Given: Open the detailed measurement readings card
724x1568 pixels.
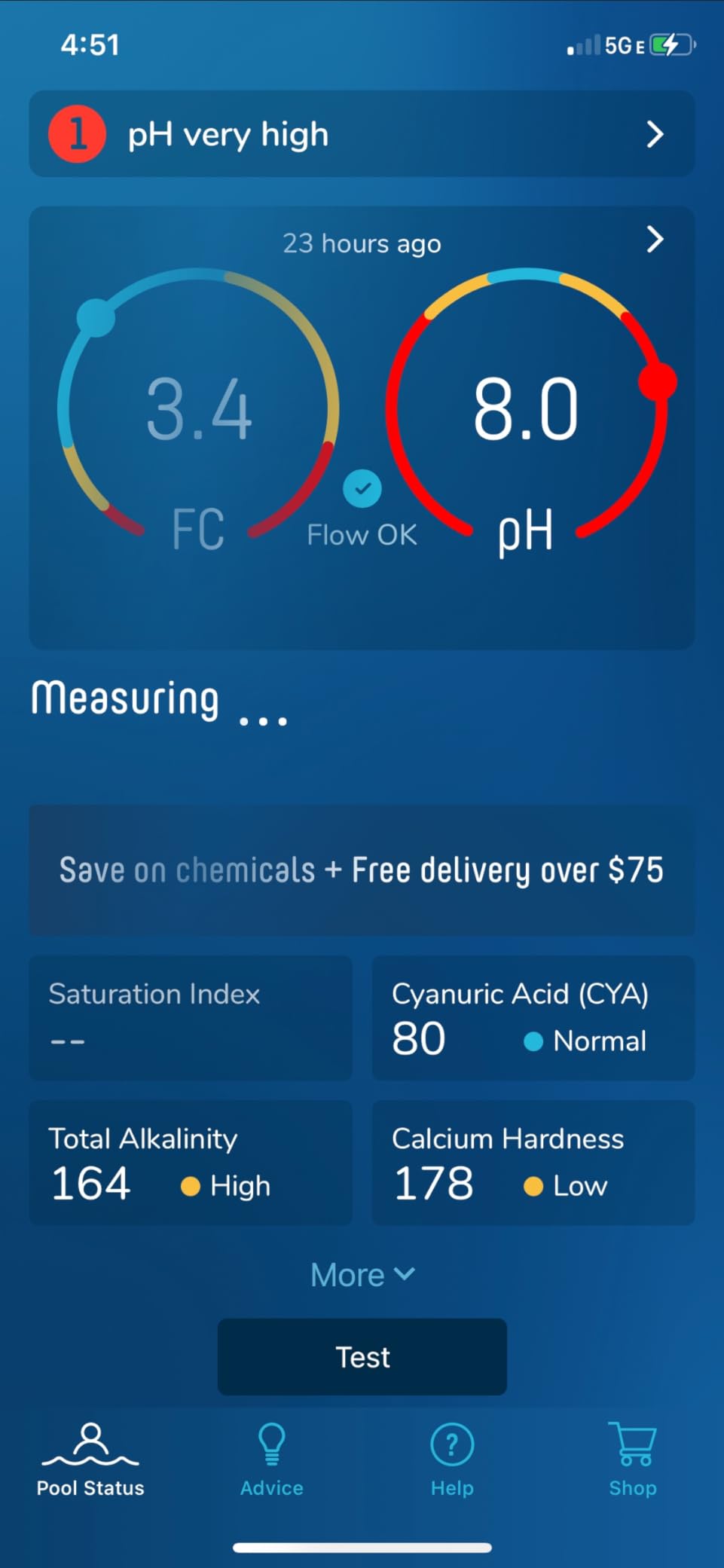Looking at the screenshot, I should (x=654, y=240).
